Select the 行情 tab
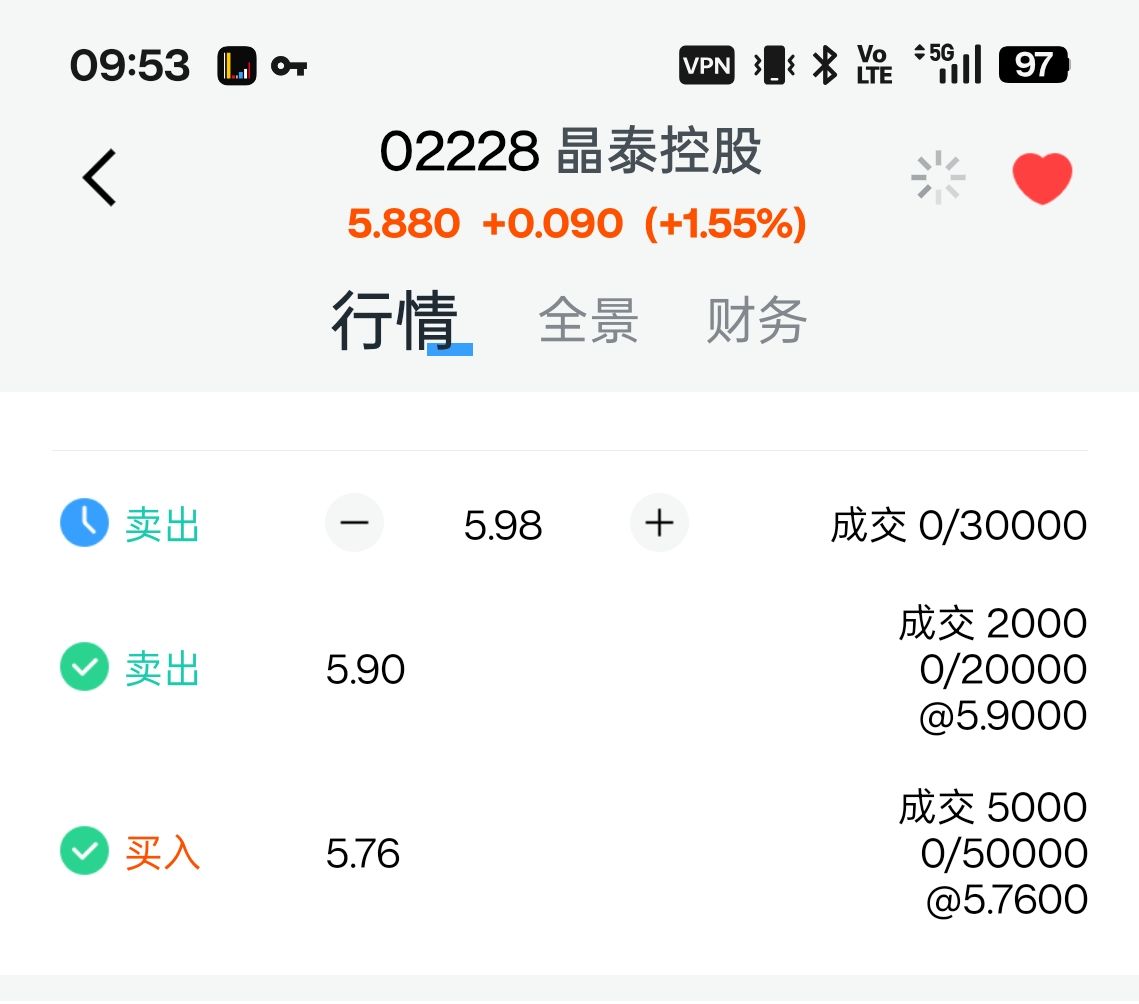 pos(395,322)
